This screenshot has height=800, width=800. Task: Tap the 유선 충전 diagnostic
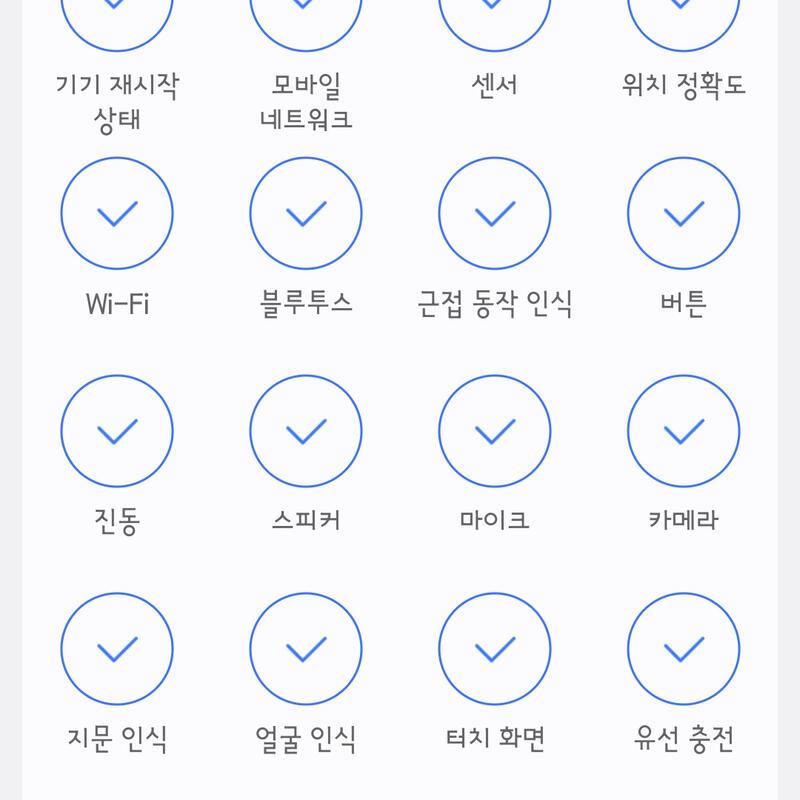pyautogui.click(x=683, y=650)
